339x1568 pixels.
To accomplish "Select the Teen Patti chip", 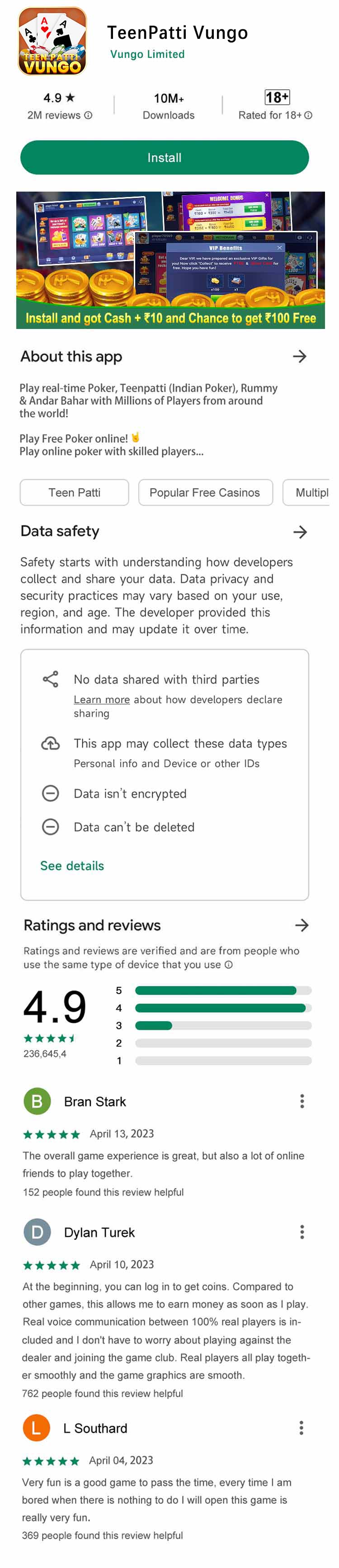I will pyautogui.click(x=74, y=493).
